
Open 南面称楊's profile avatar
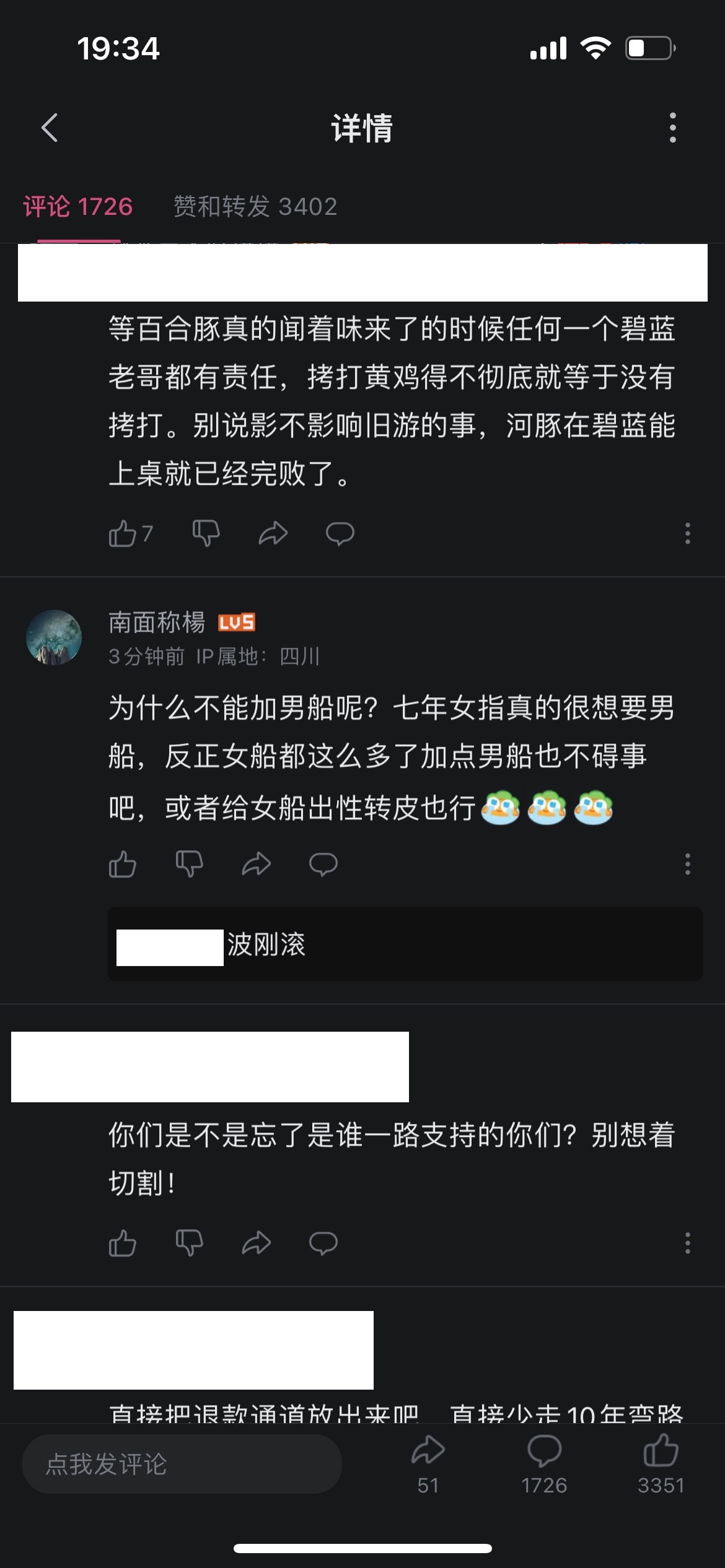[x=54, y=637]
